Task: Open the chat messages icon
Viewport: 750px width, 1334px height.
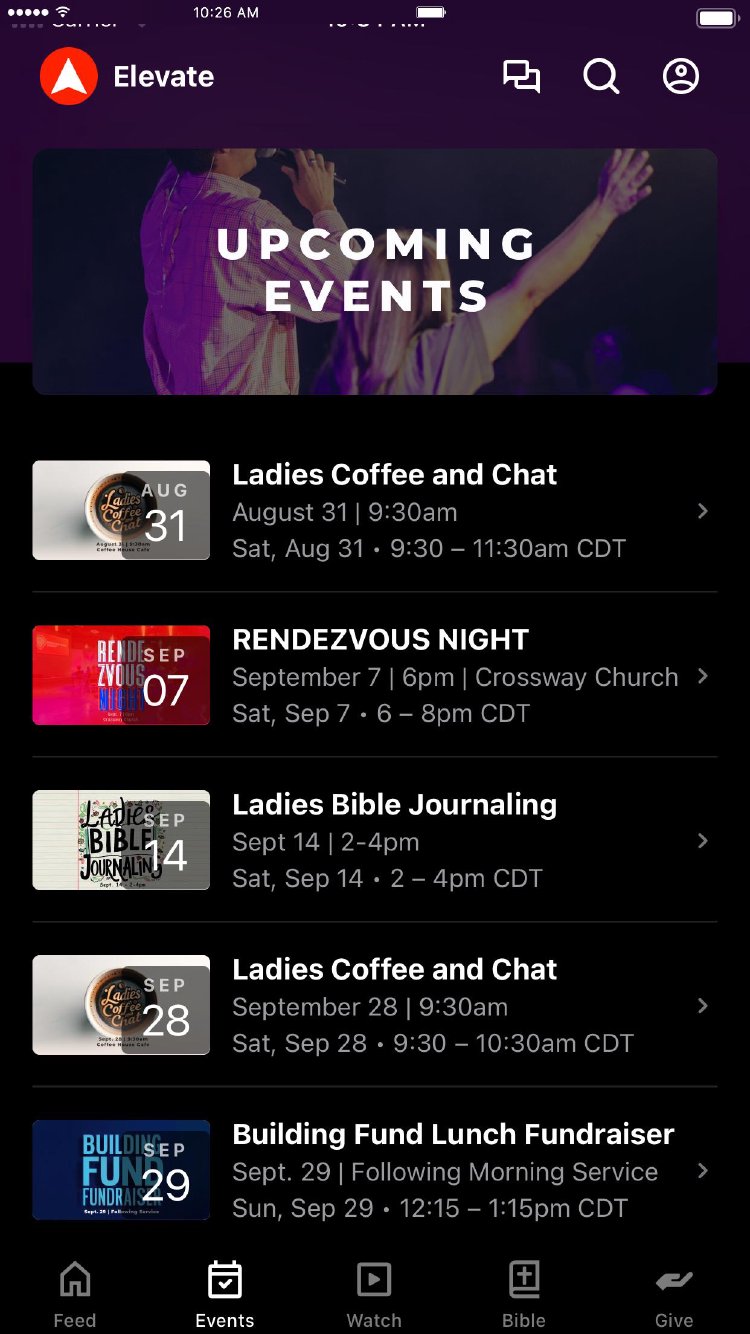Action: tap(521, 77)
